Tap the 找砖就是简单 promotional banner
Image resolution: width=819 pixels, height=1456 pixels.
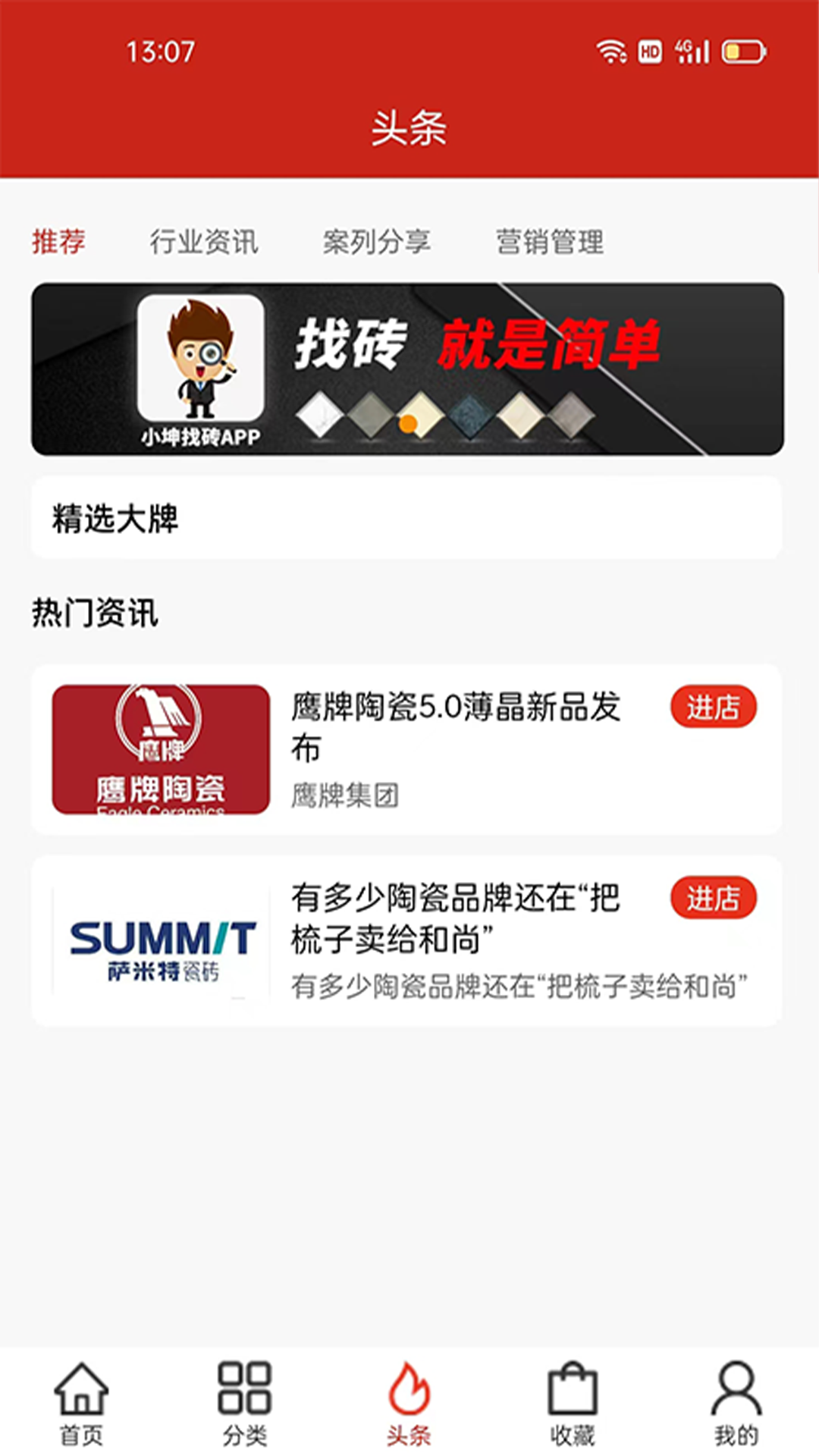tap(409, 368)
